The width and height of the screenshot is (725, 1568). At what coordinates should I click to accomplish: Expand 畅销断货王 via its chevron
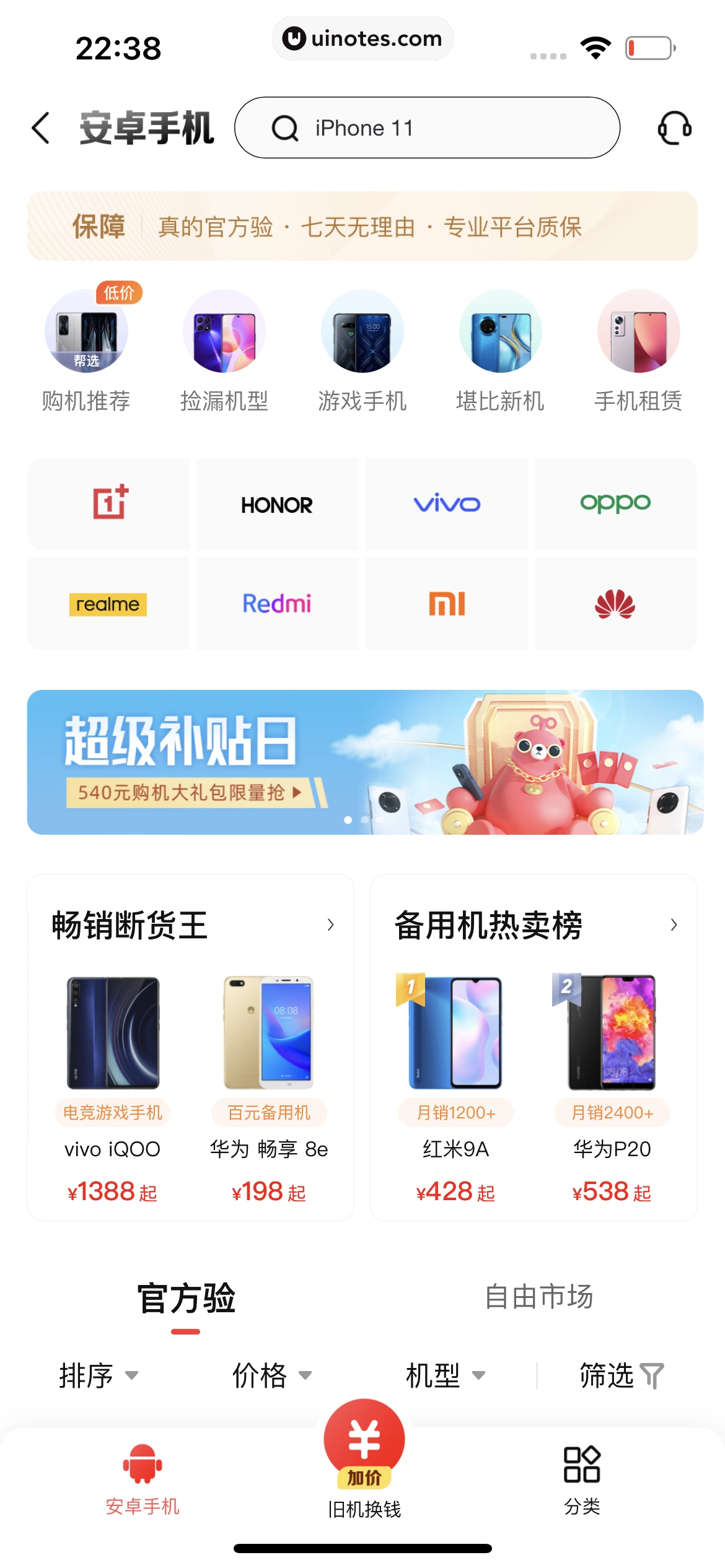331,923
